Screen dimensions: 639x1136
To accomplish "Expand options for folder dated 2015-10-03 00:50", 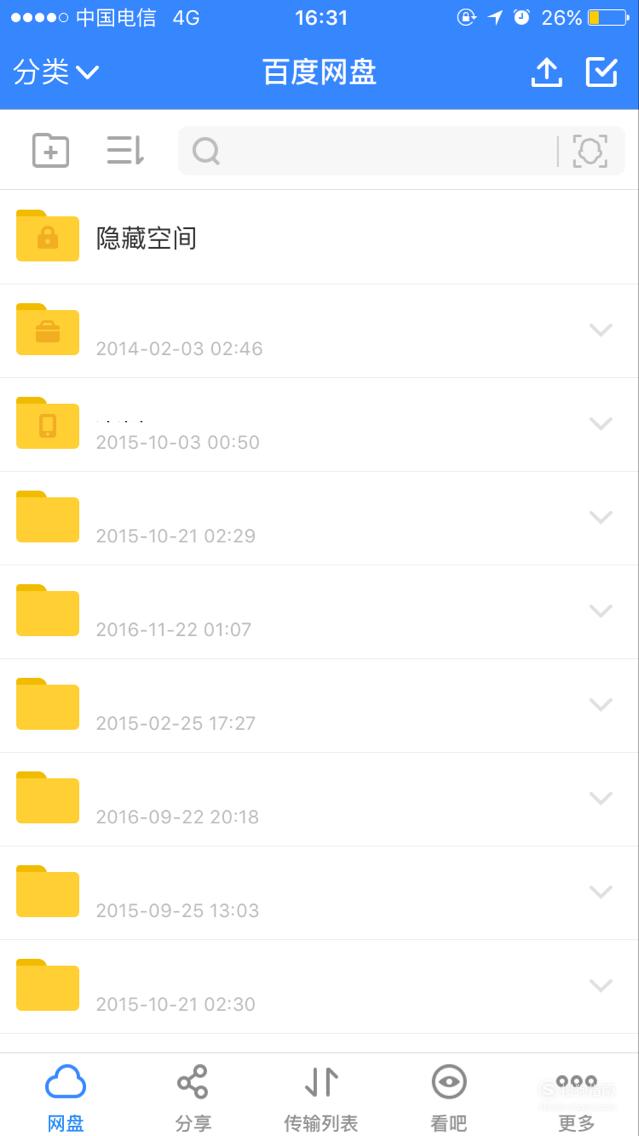I will pyautogui.click(x=601, y=423).
